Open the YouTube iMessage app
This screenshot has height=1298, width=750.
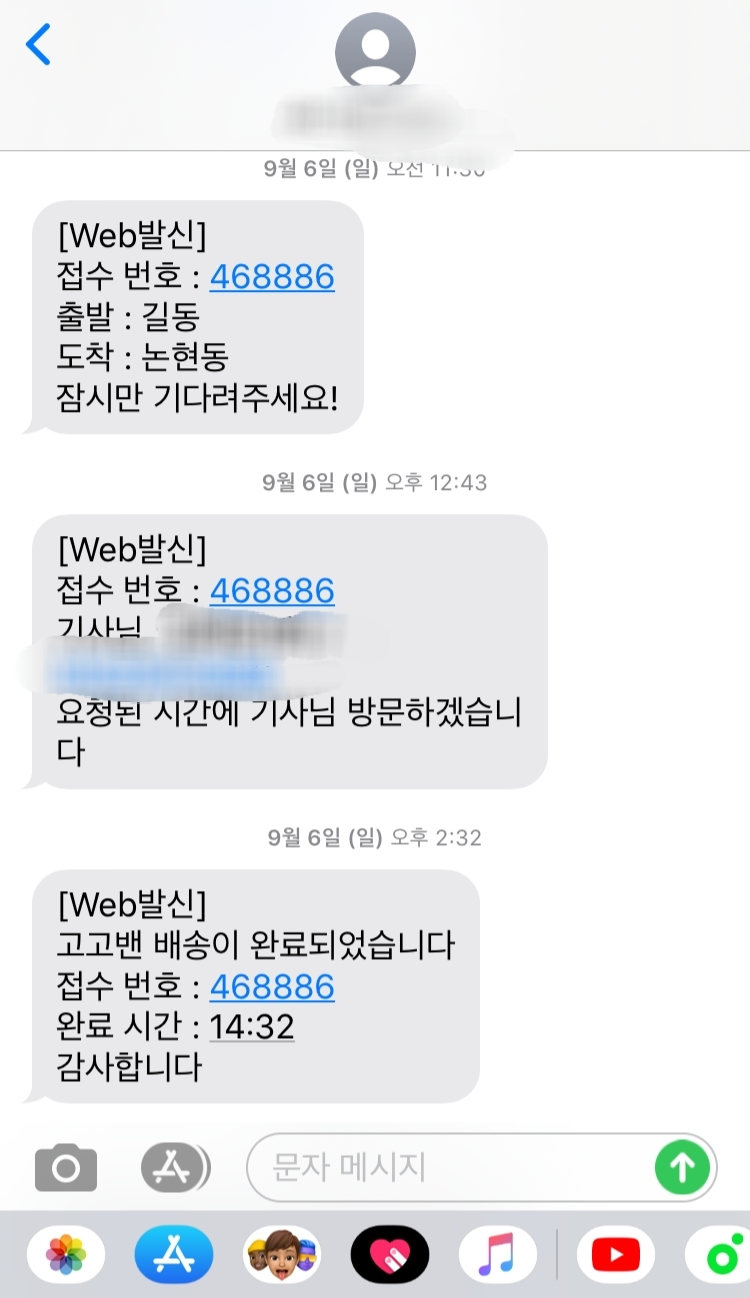point(615,1254)
